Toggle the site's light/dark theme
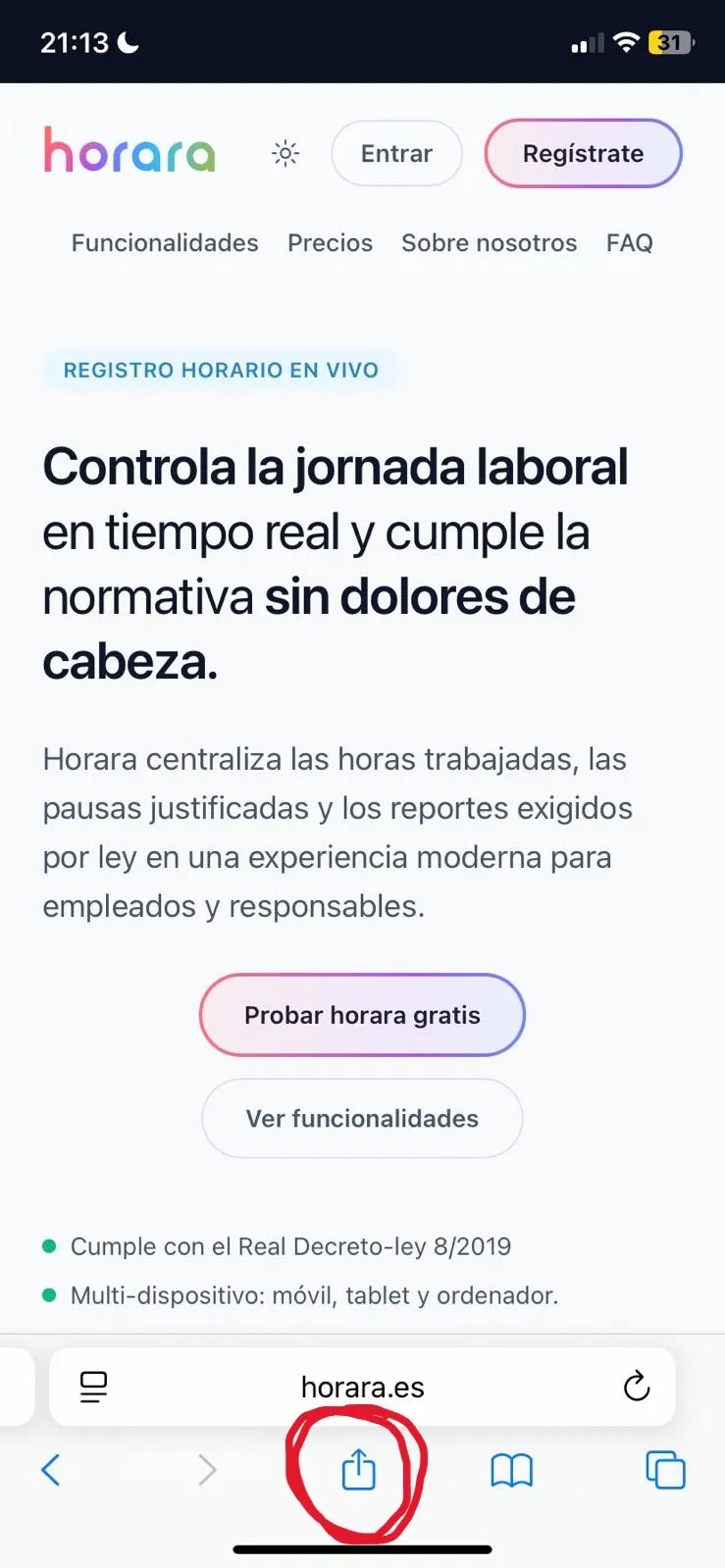 (x=285, y=153)
